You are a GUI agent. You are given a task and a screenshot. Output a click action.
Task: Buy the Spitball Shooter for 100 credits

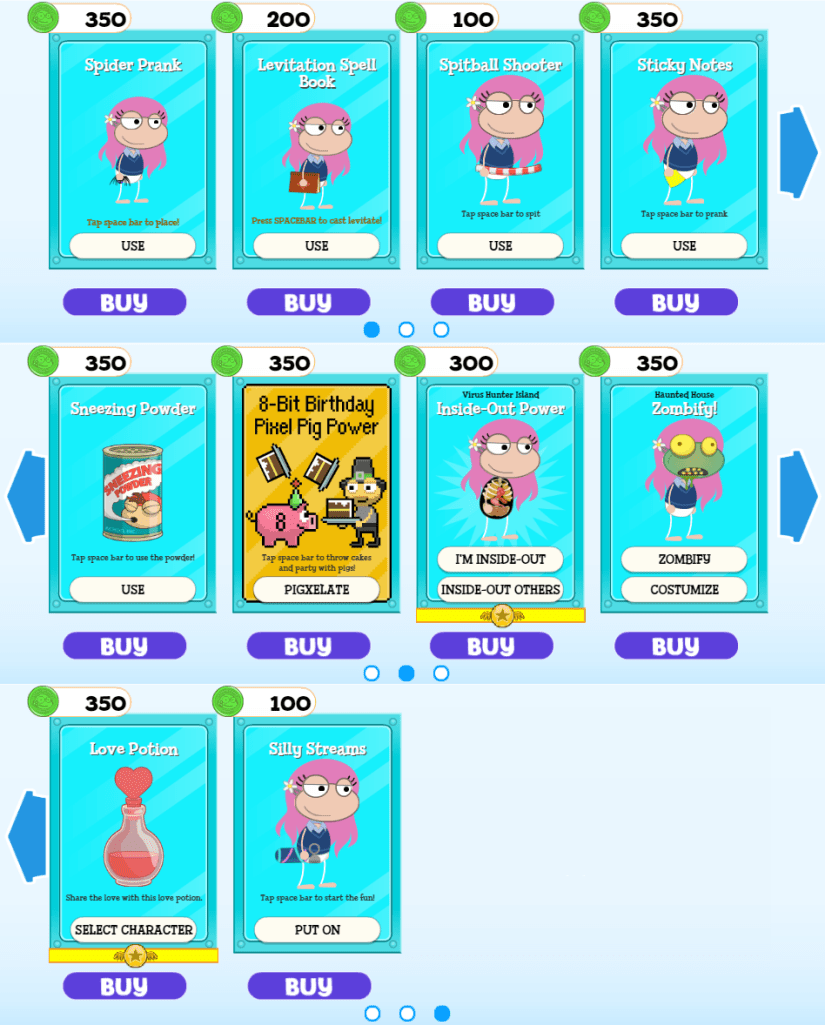(491, 302)
